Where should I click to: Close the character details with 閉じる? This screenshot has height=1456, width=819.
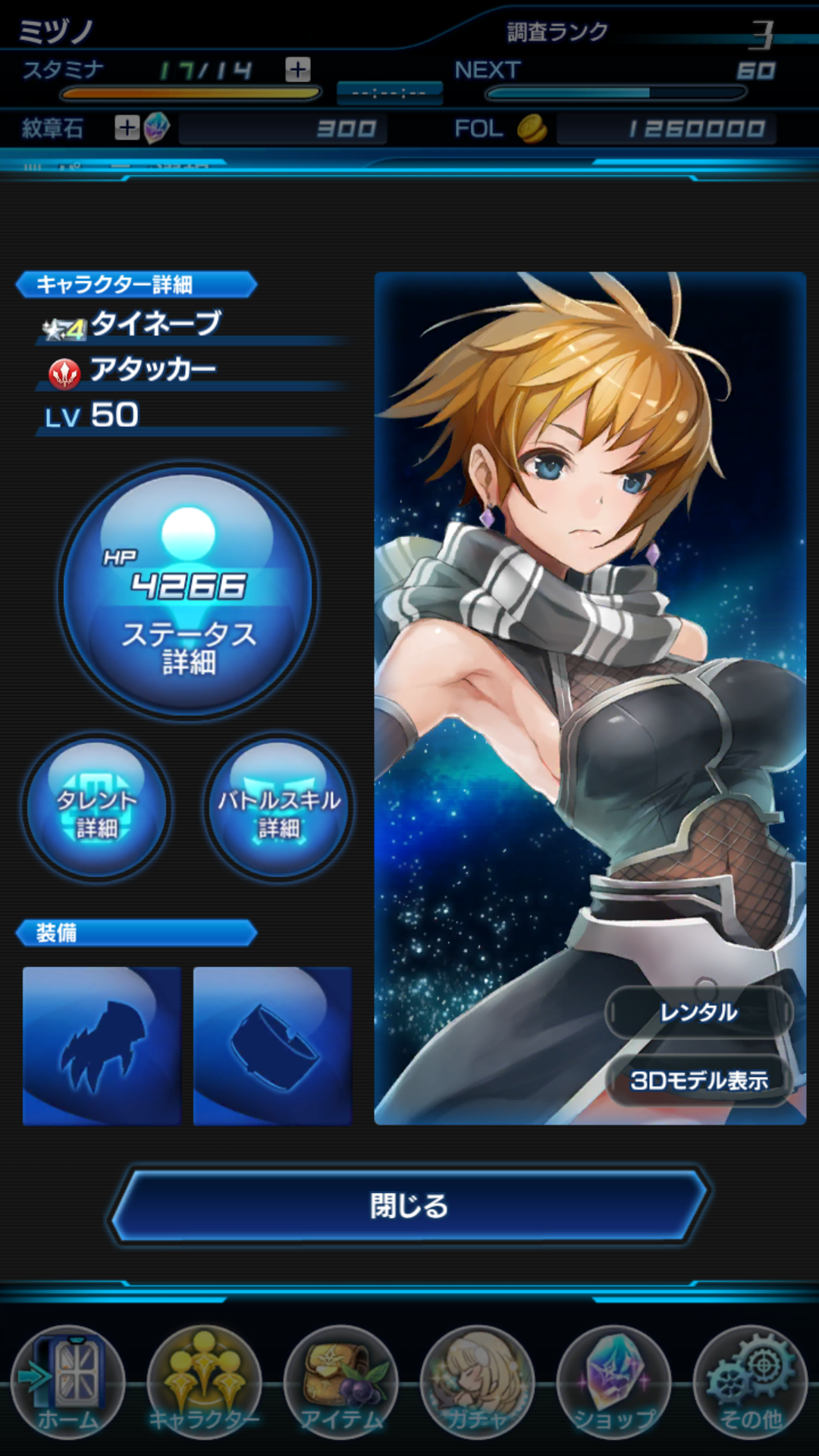pyautogui.click(x=409, y=1206)
